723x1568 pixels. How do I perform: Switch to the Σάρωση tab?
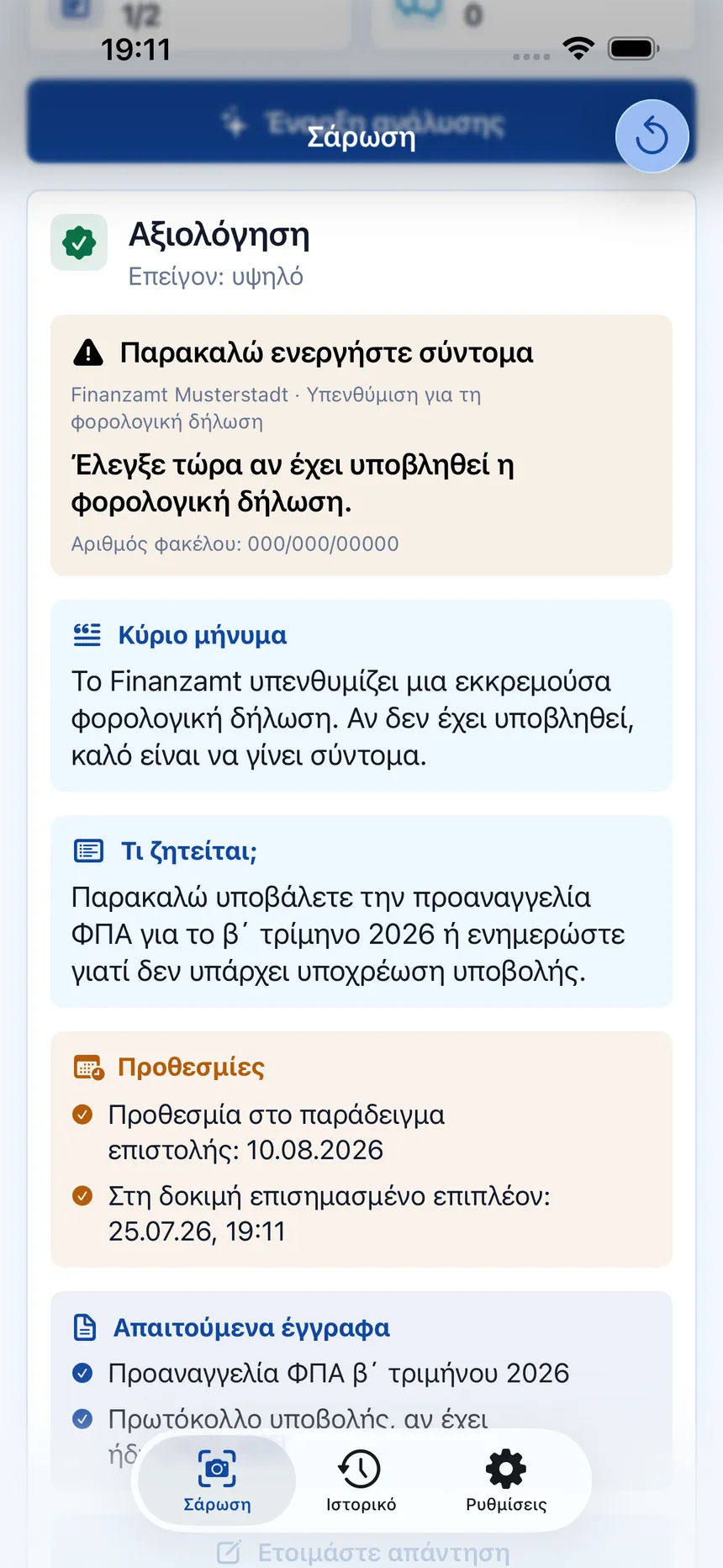click(217, 1481)
